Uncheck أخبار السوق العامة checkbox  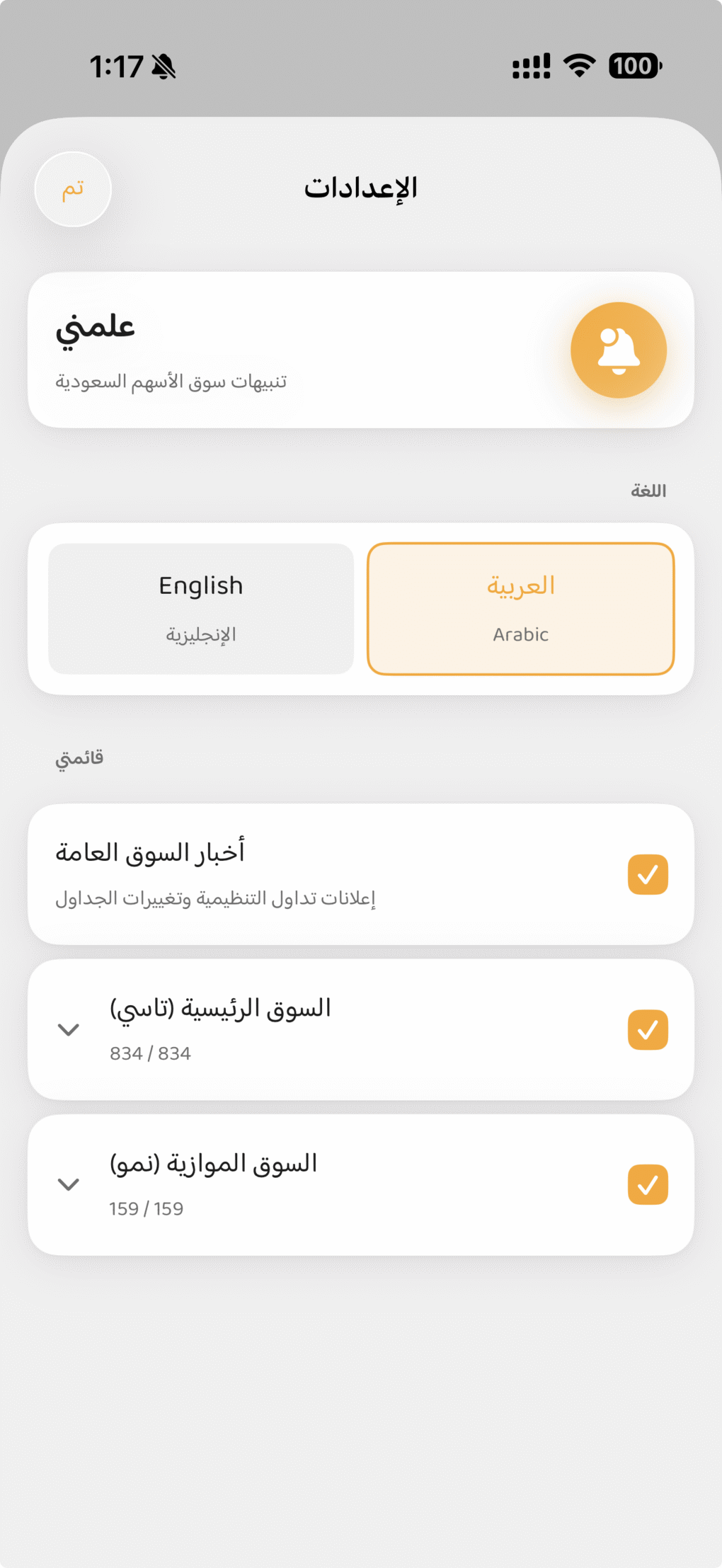tap(648, 874)
